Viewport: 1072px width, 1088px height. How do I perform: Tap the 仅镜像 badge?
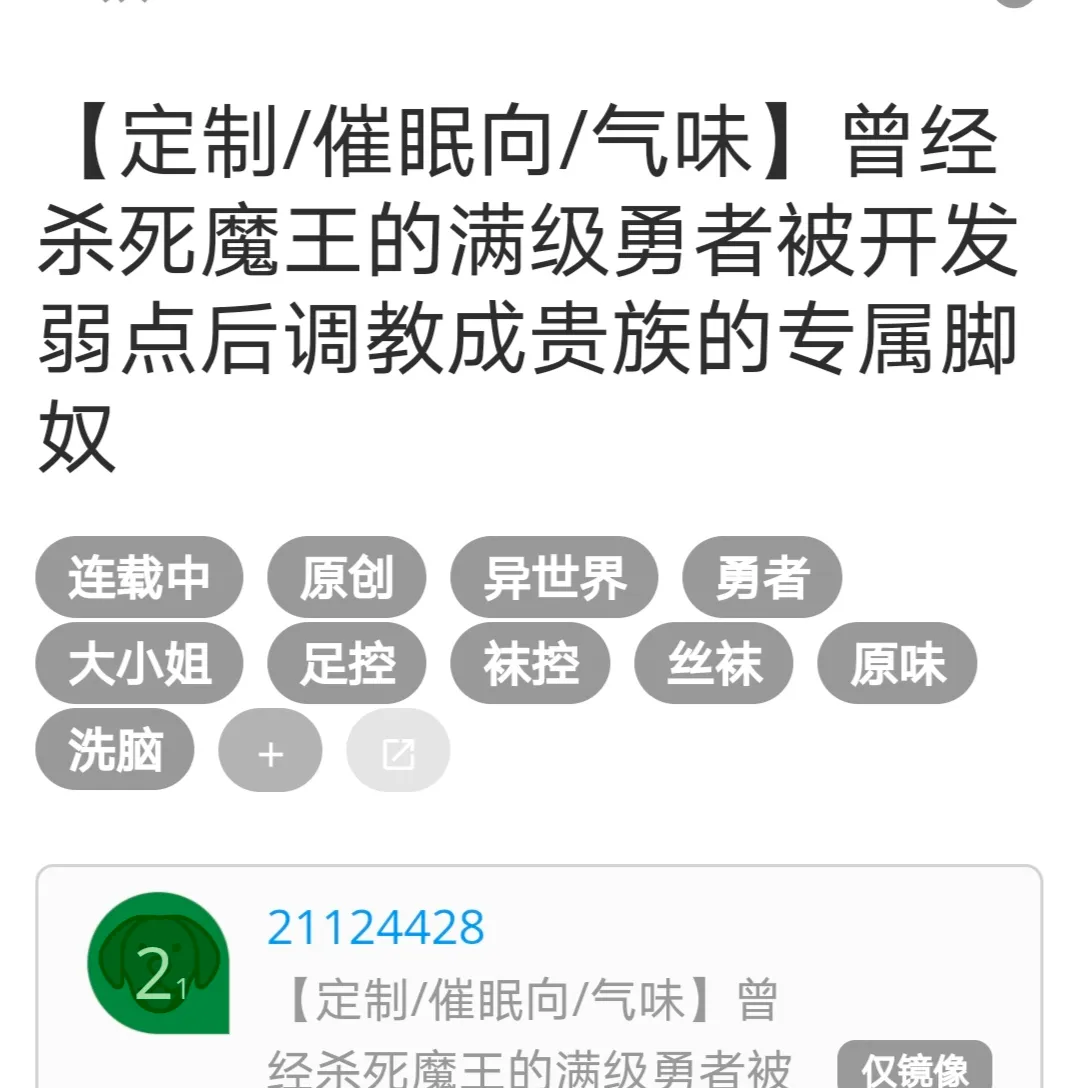pos(914,1069)
